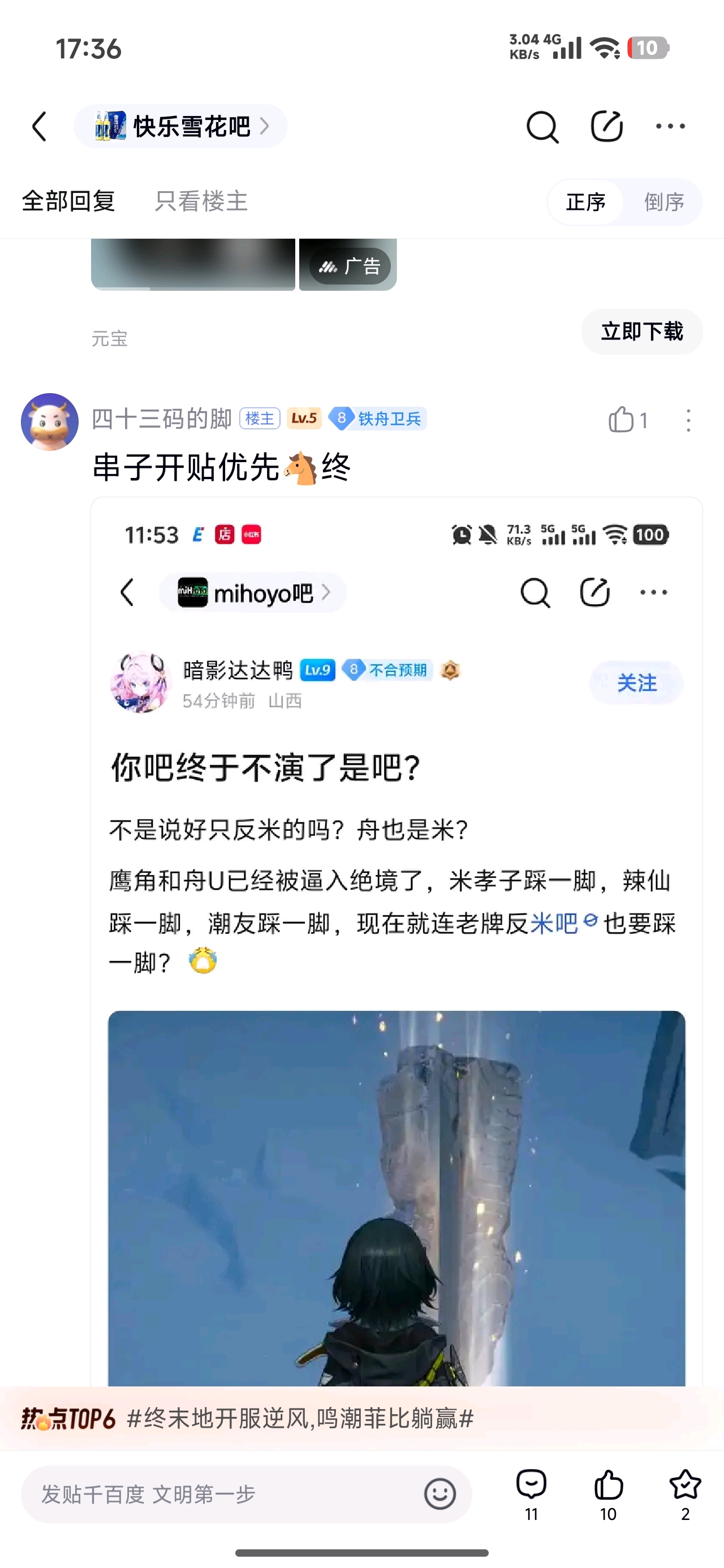
Task: Open more options on 四十三码的脚's reply
Action: (688, 420)
